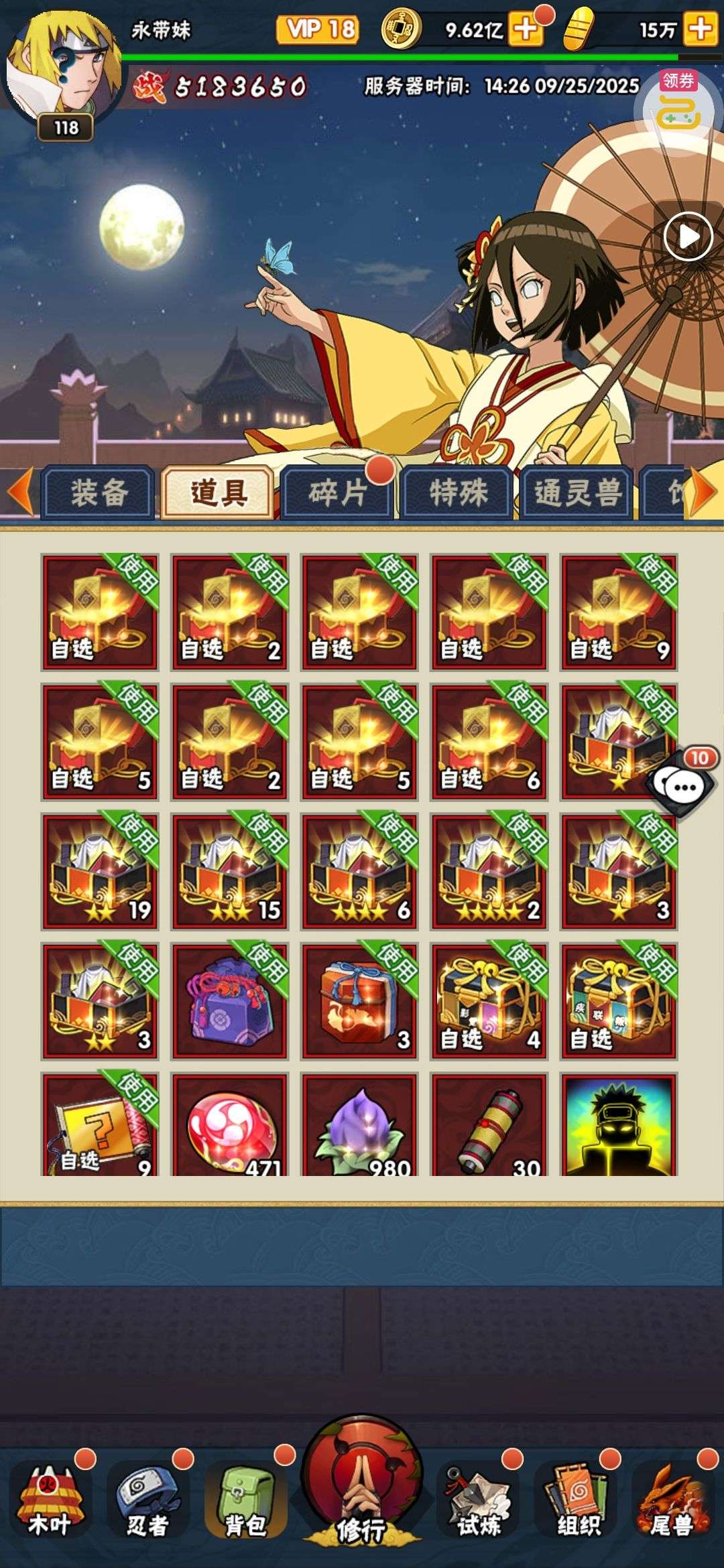Open the chat bubble with 10 messages
The image size is (724, 1568).
pos(682,786)
